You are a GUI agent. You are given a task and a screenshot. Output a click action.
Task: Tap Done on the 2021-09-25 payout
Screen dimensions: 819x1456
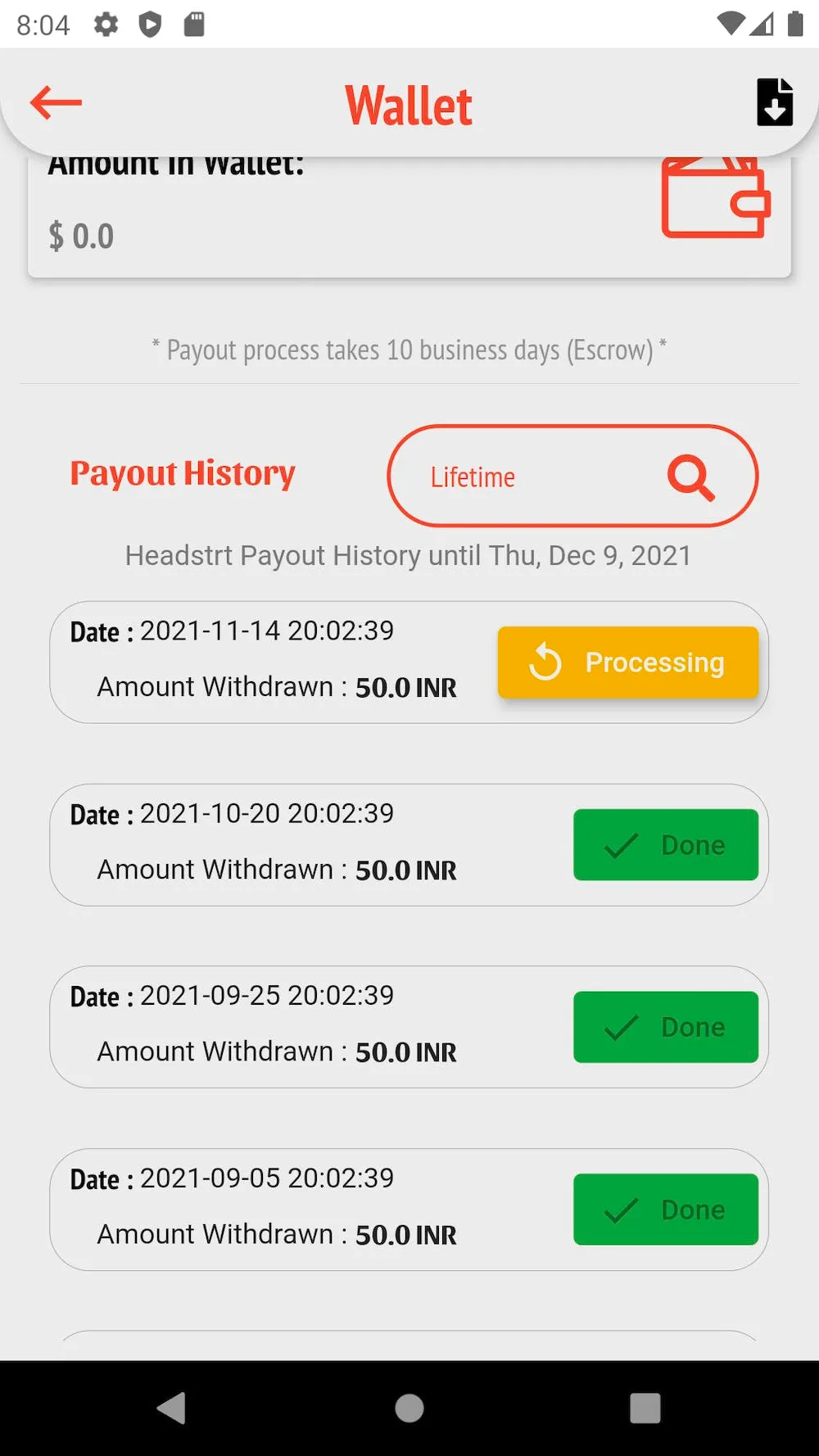click(665, 1027)
